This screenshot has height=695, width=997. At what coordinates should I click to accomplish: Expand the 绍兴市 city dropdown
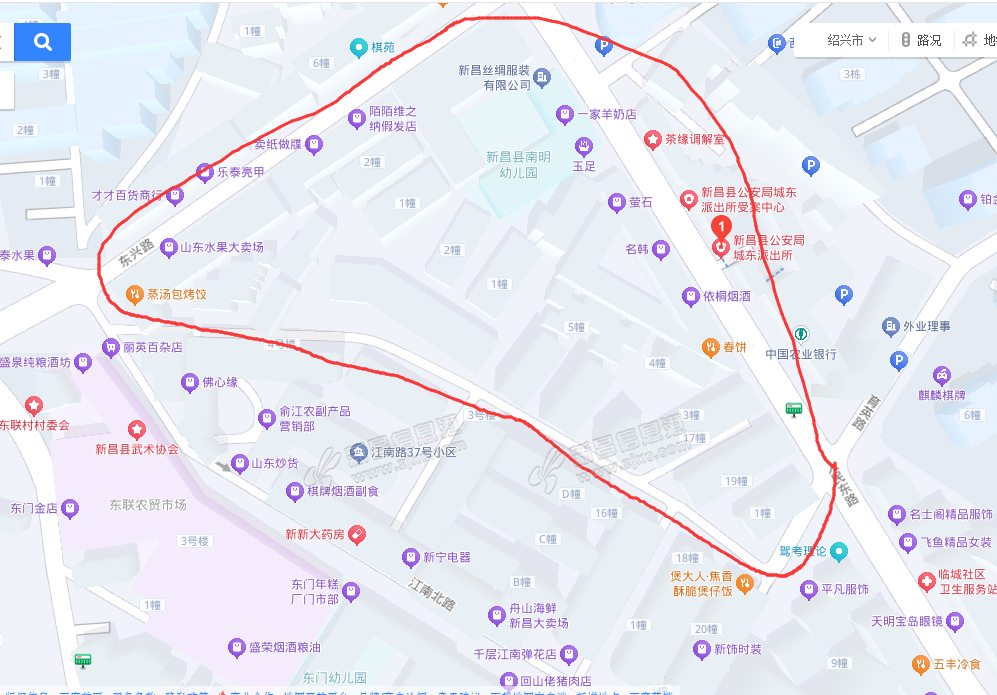852,41
